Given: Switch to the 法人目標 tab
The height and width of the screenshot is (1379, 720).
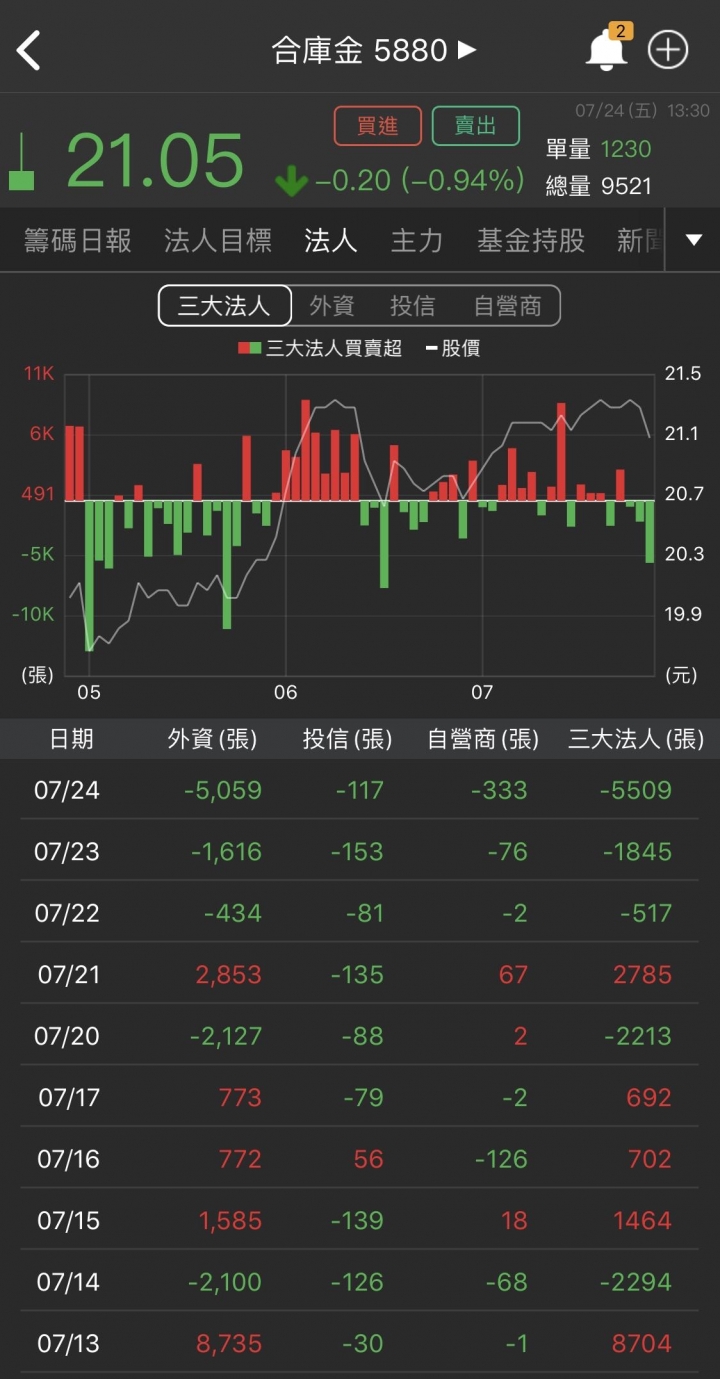Looking at the screenshot, I should click(x=218, y=240).
